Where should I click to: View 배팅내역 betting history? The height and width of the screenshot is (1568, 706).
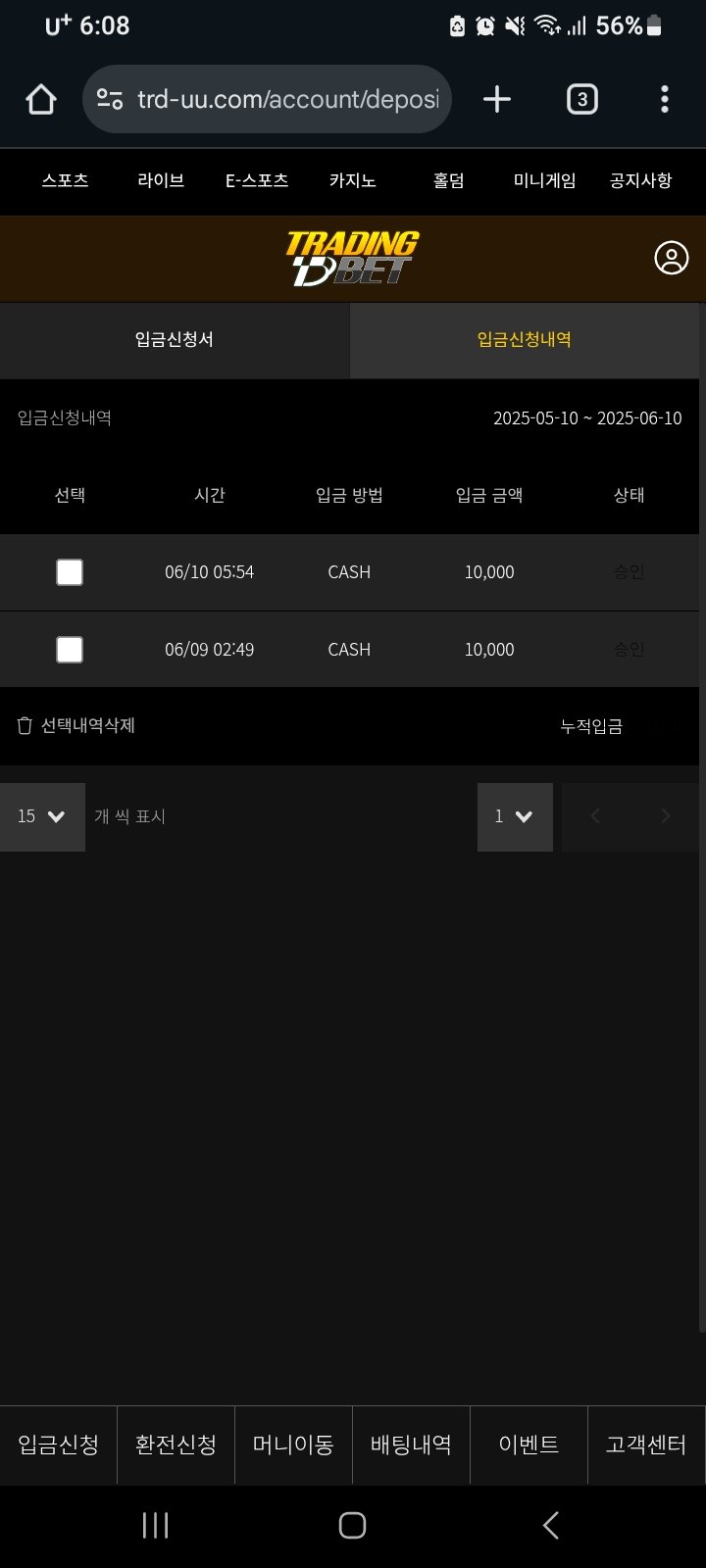411,1445
